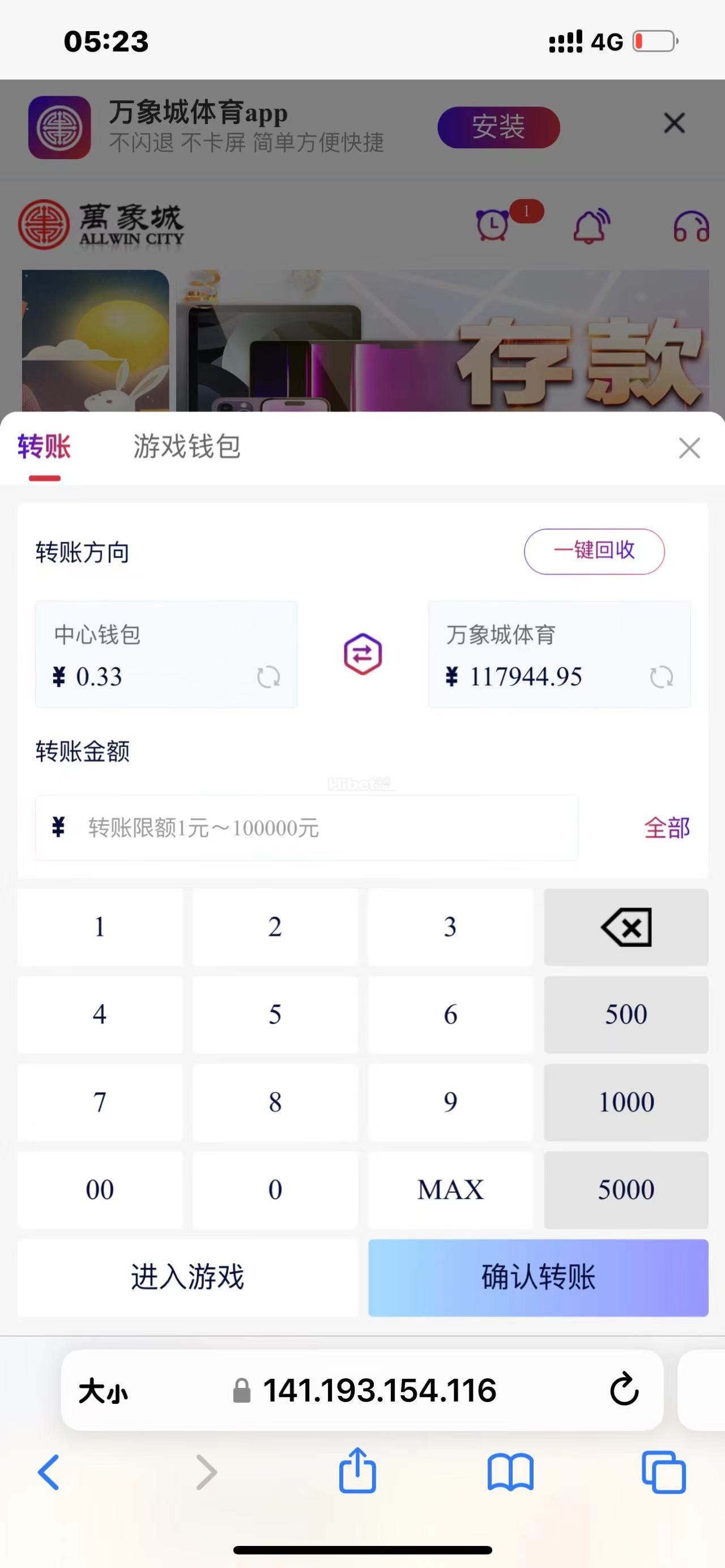Confirm transfer with 确认转账
The image size is (725, 1568).
point(538,1278)
